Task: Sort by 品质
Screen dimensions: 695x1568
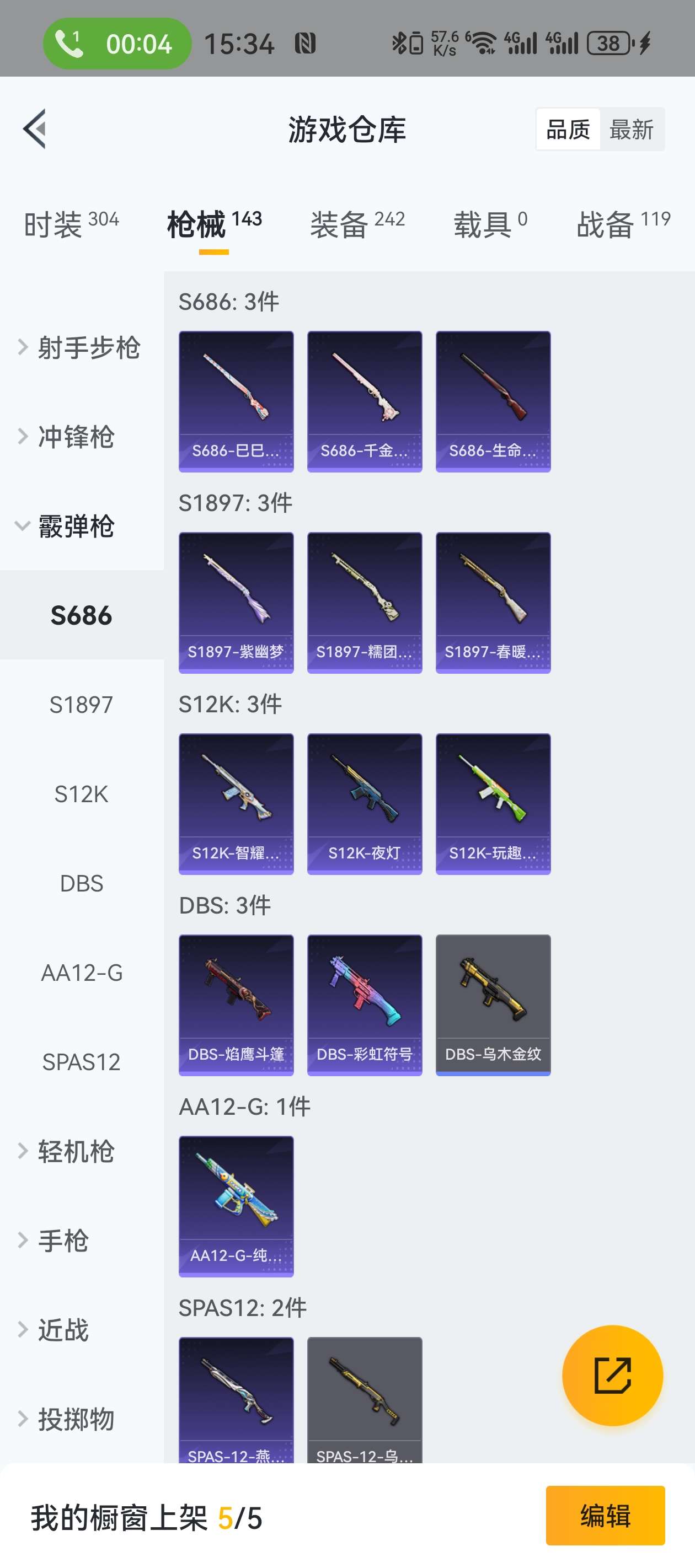Action: pos(568,129)
